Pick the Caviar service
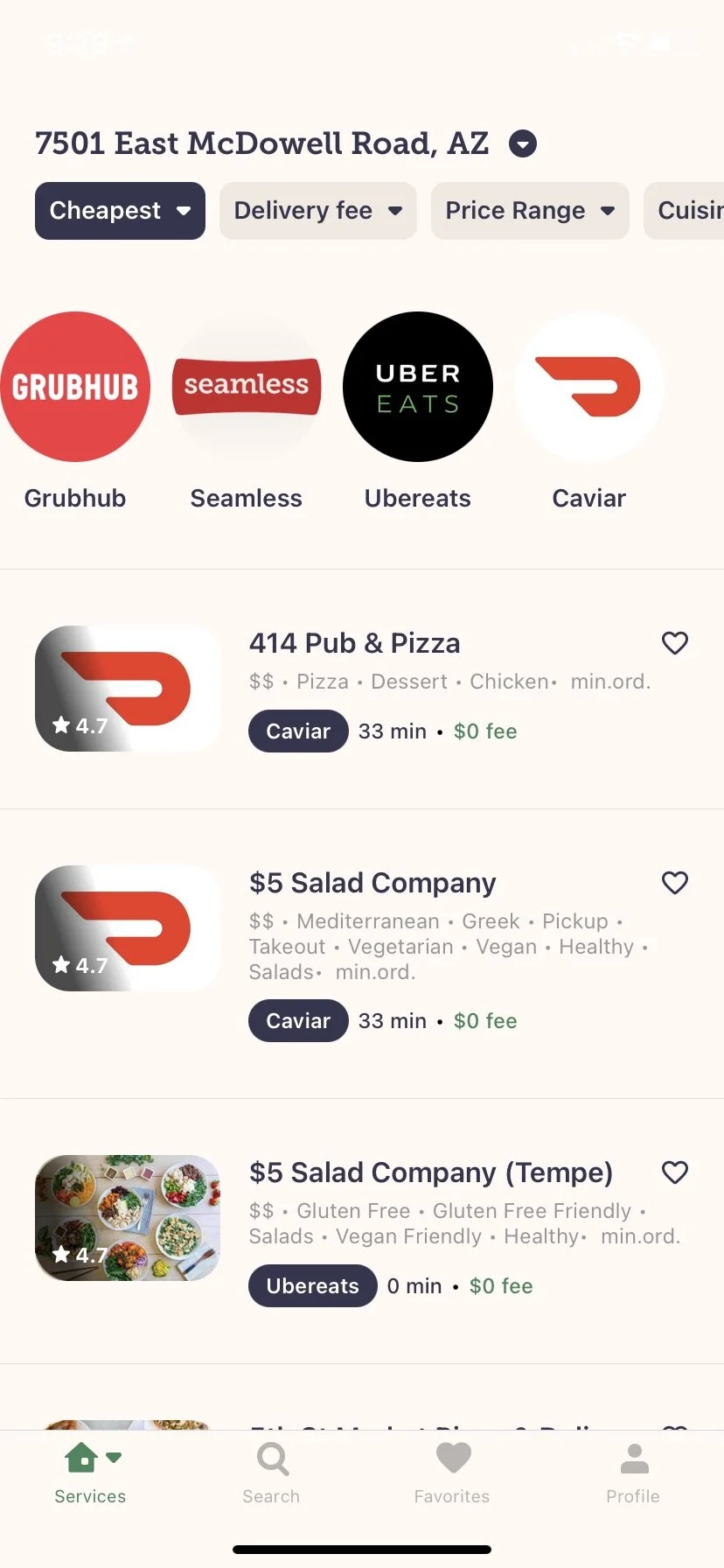The width and height of the screenshot is (724, 1568). click(589, 387)
